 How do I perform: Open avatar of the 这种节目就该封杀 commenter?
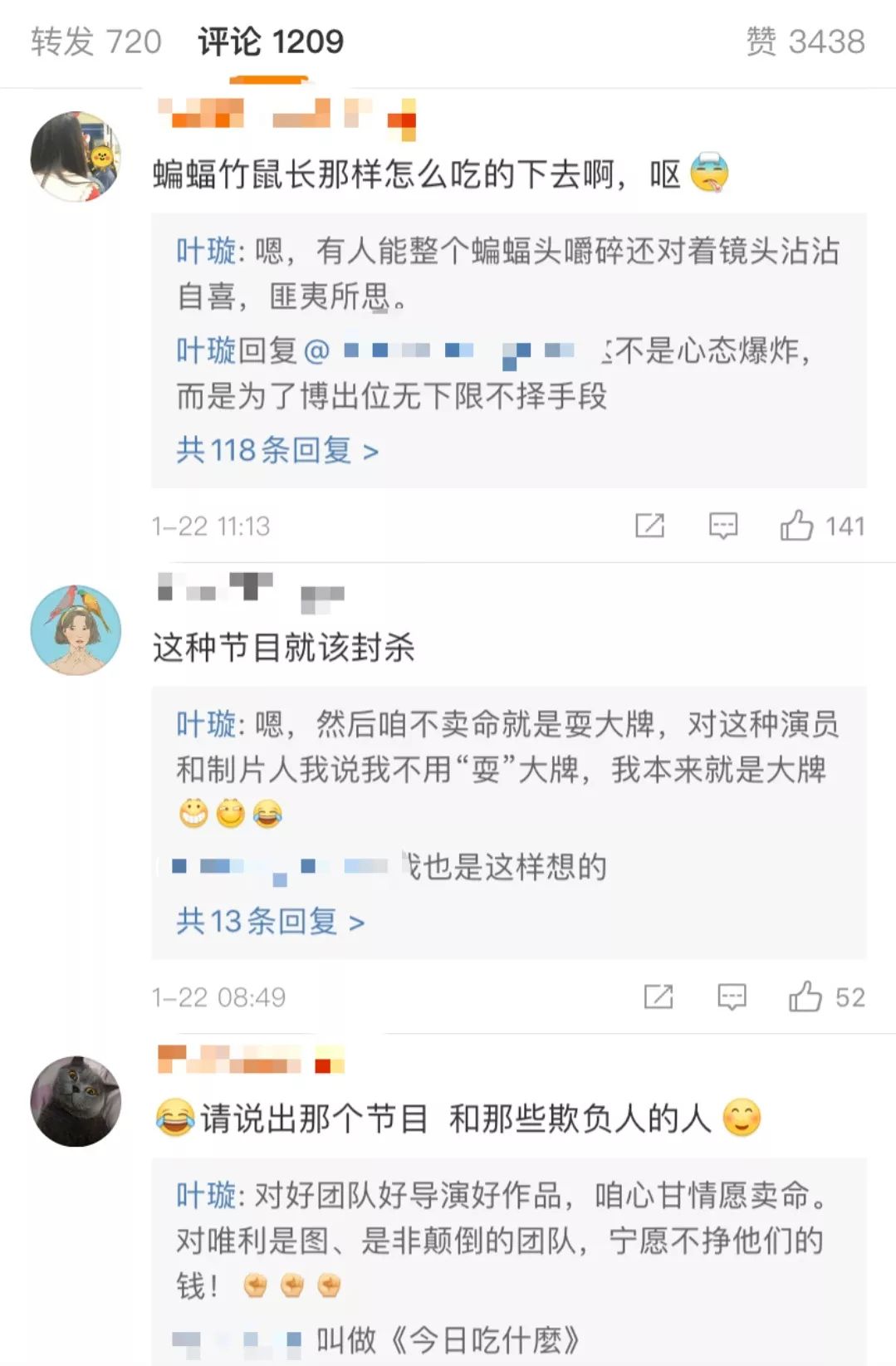[76, 629]
